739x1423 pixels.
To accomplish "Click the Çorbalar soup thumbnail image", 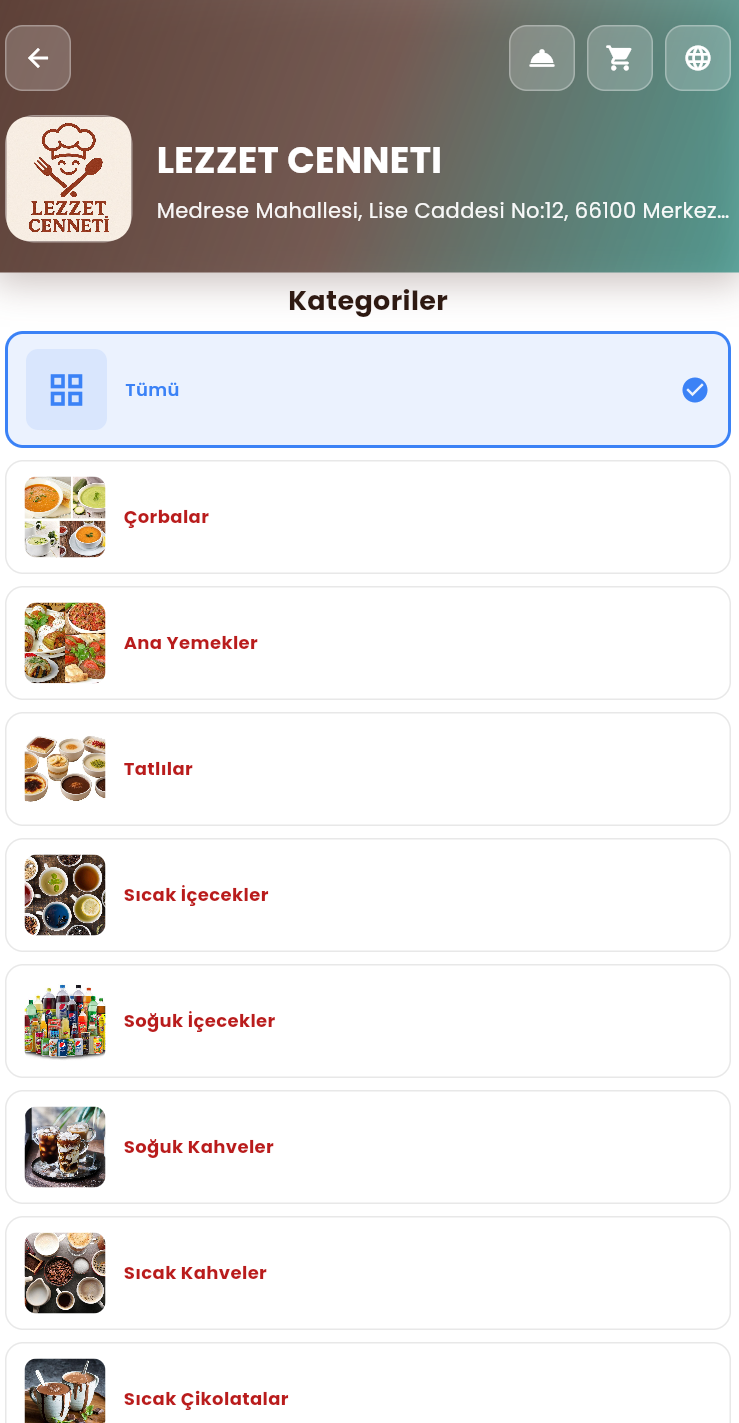I will (x=64, y=517).
